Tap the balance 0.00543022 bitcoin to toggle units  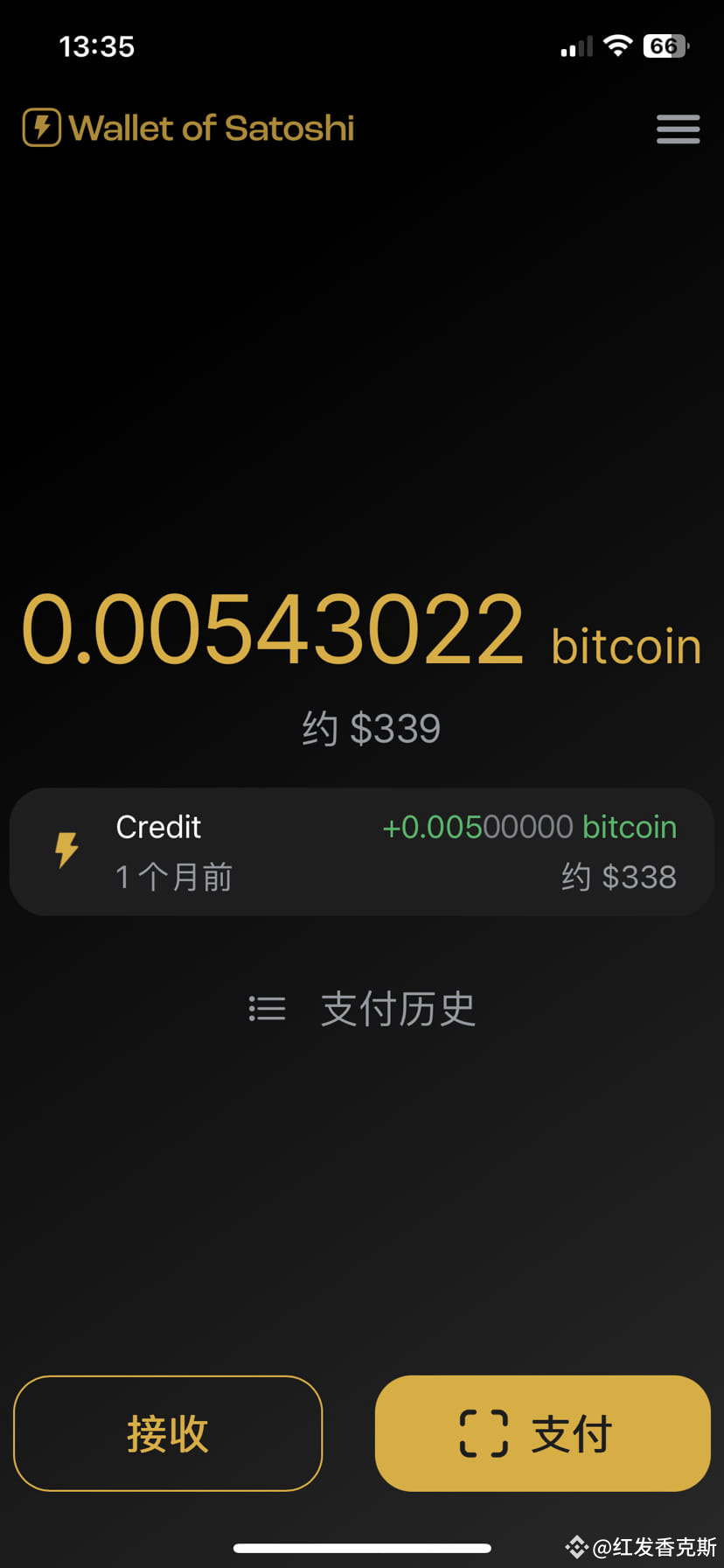coord(271,626)
